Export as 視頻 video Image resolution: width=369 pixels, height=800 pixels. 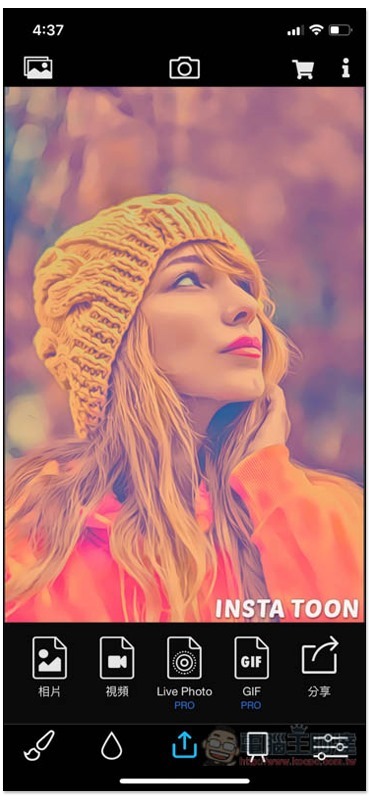(x=117, y=666)
